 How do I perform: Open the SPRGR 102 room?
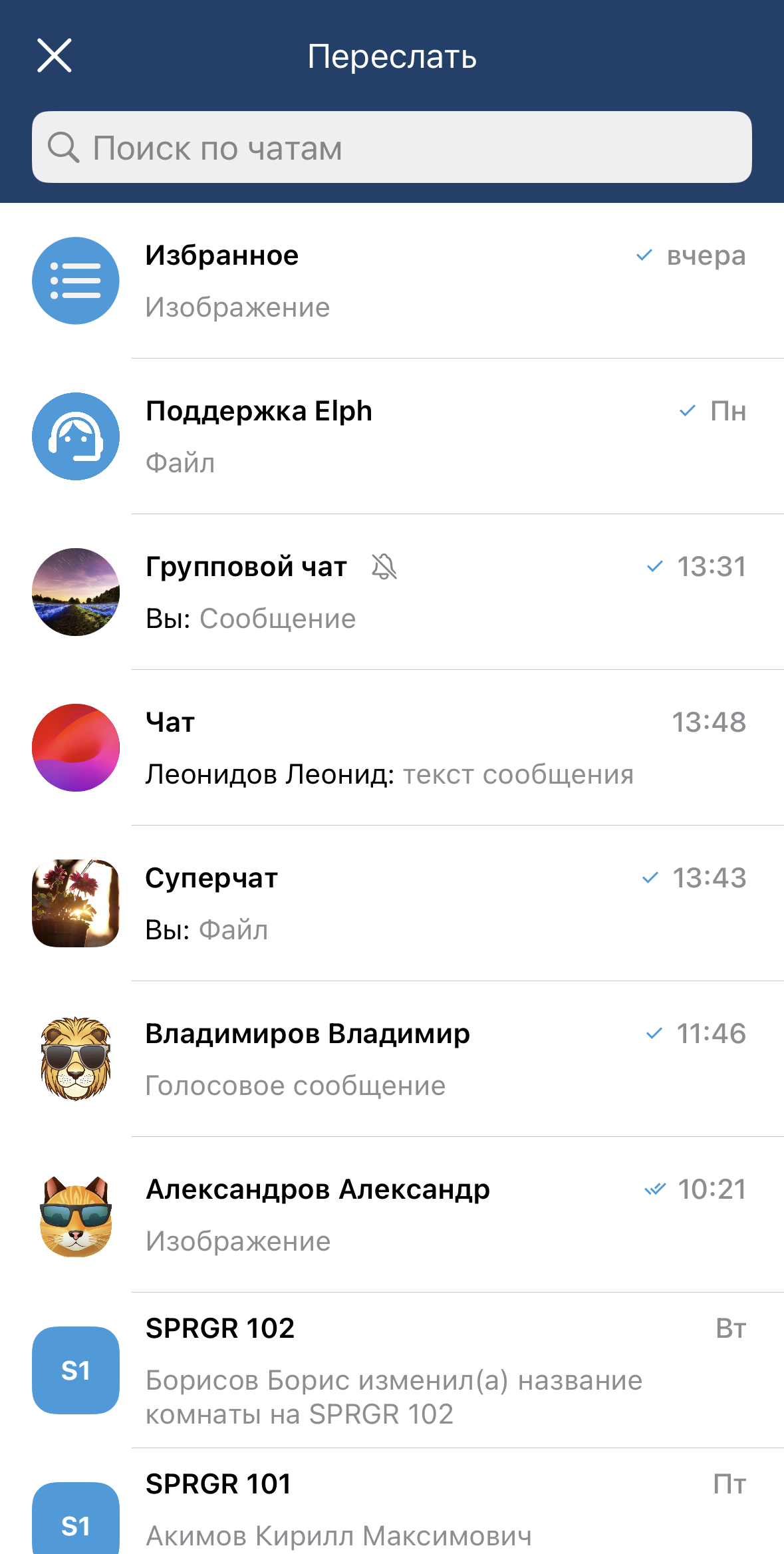point(392,1370)
